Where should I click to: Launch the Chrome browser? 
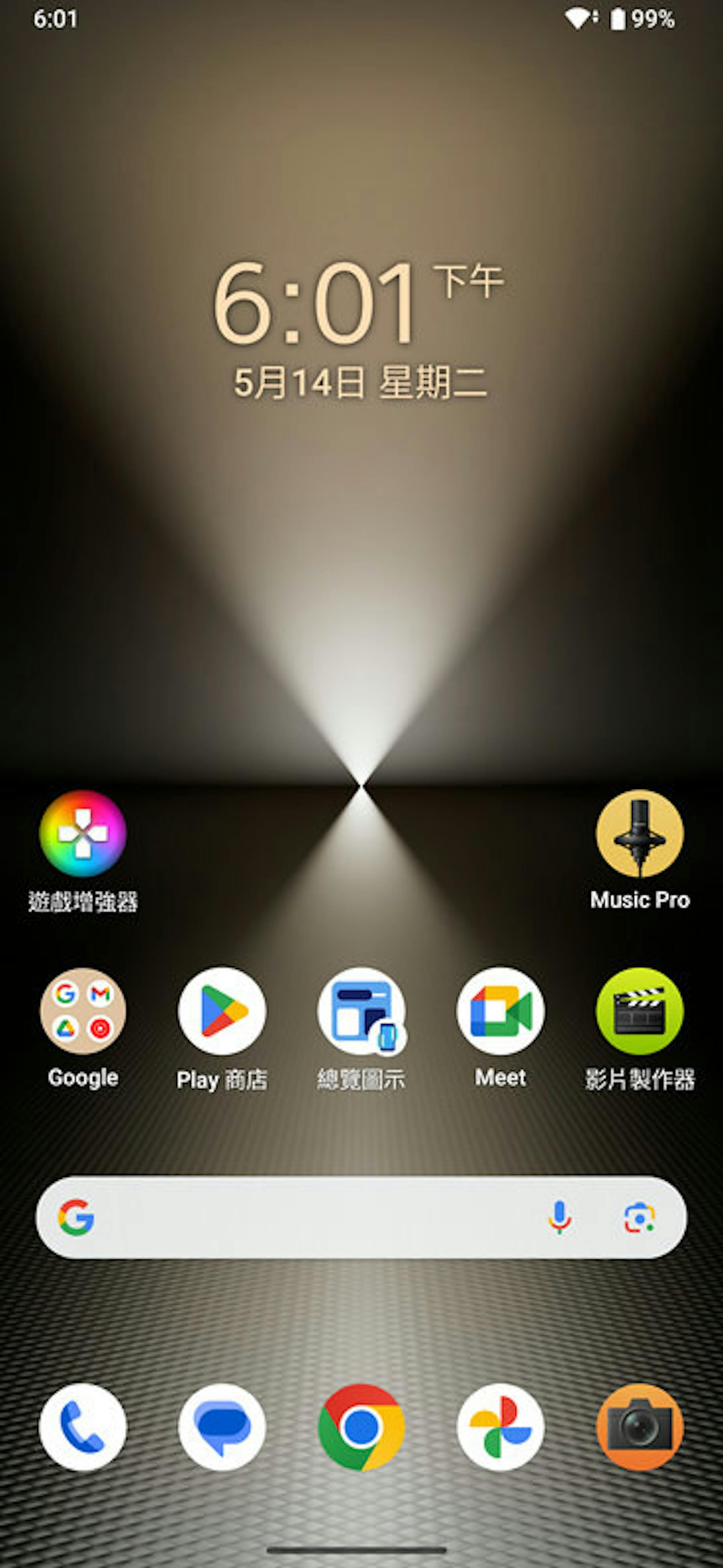coord(361,1427)
